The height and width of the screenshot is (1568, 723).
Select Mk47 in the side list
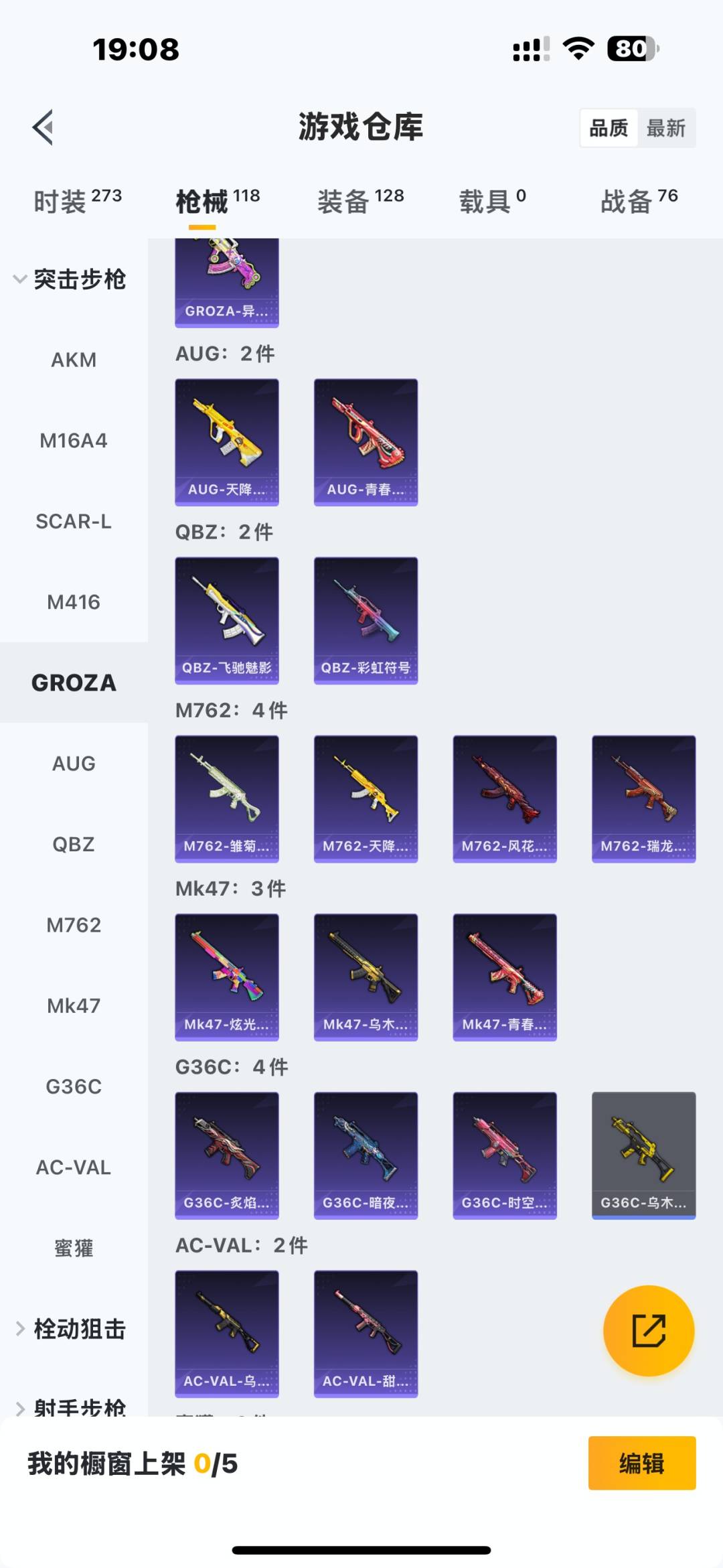click(x=74, y=1006)
